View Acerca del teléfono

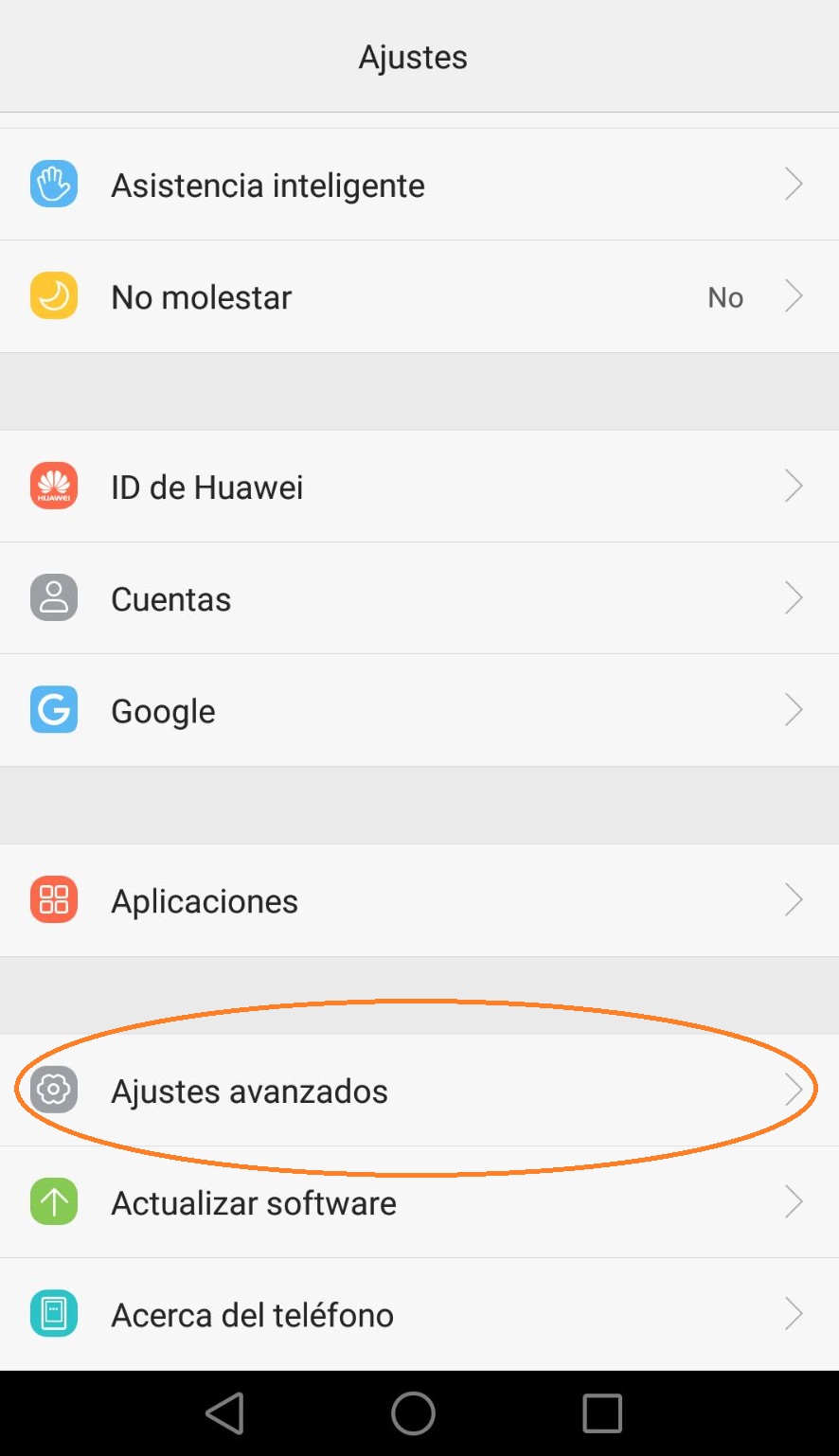419,1314
